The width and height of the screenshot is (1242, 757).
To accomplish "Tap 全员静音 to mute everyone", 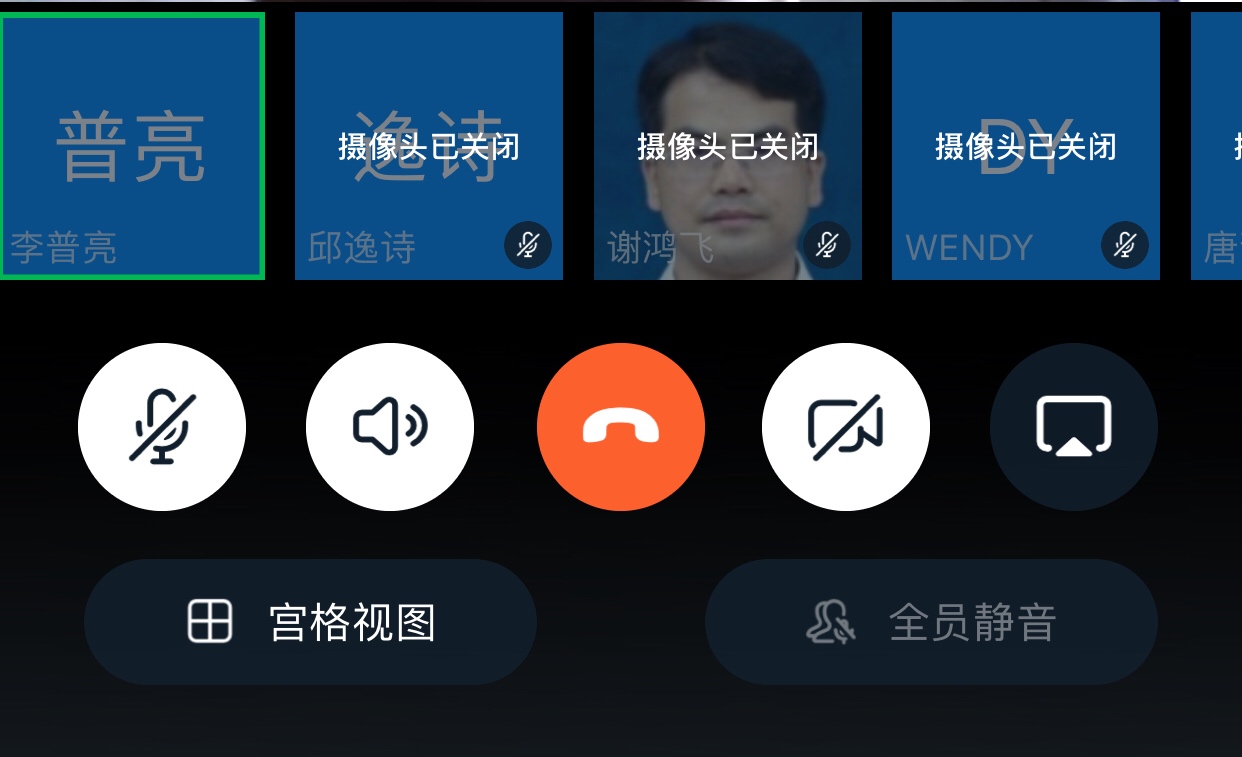I will tap(931, 622).
